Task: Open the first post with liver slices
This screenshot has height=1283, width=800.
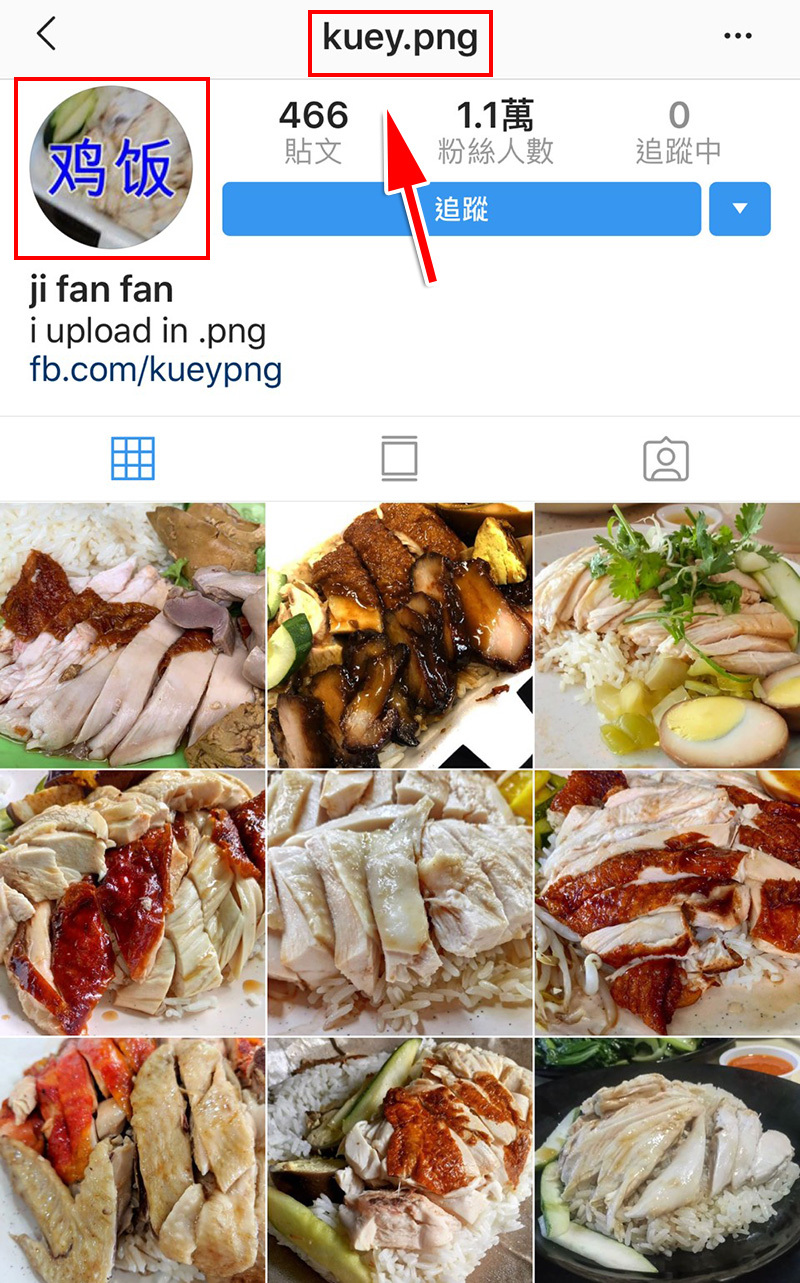Action: pyautogui.click(x=132, y=634)
